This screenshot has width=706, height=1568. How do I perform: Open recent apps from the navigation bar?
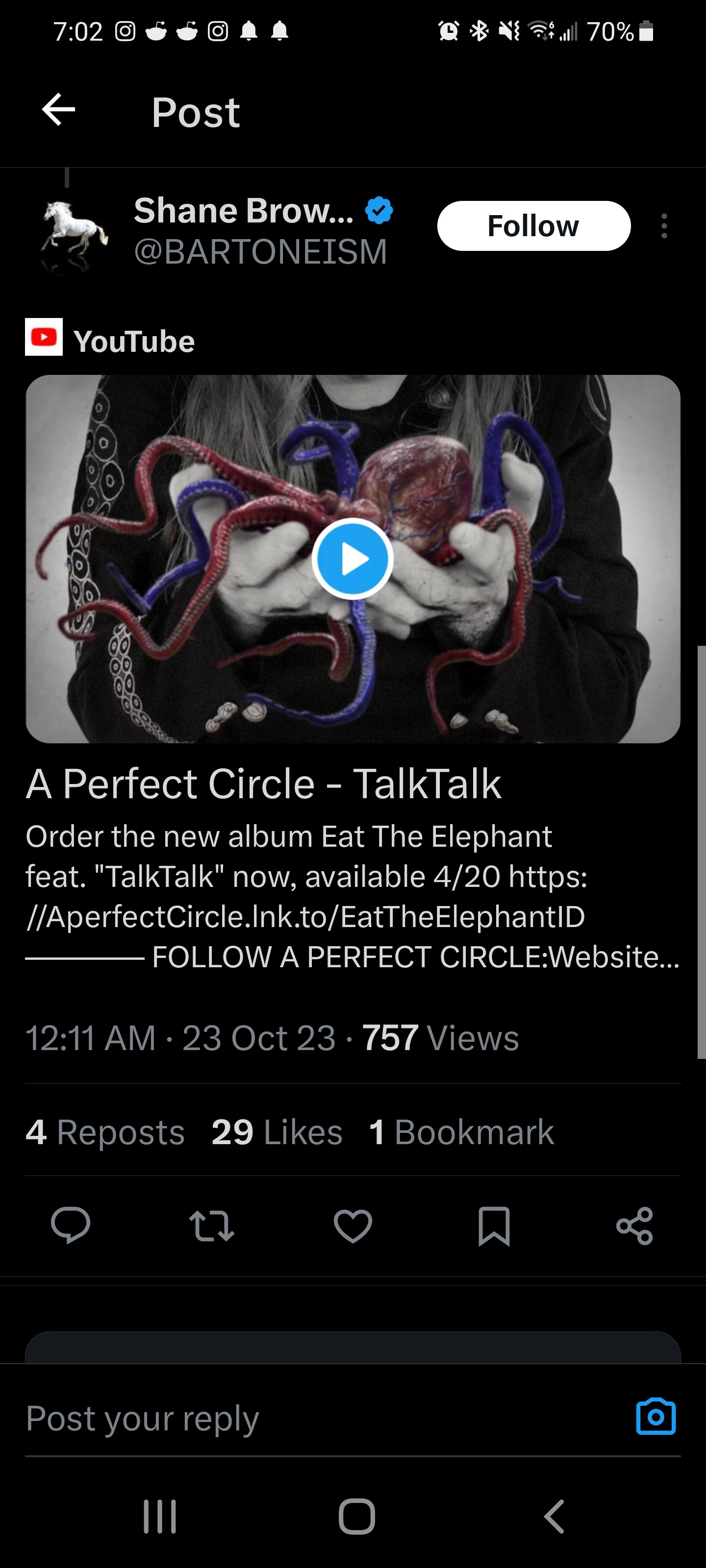[160, 1516]
